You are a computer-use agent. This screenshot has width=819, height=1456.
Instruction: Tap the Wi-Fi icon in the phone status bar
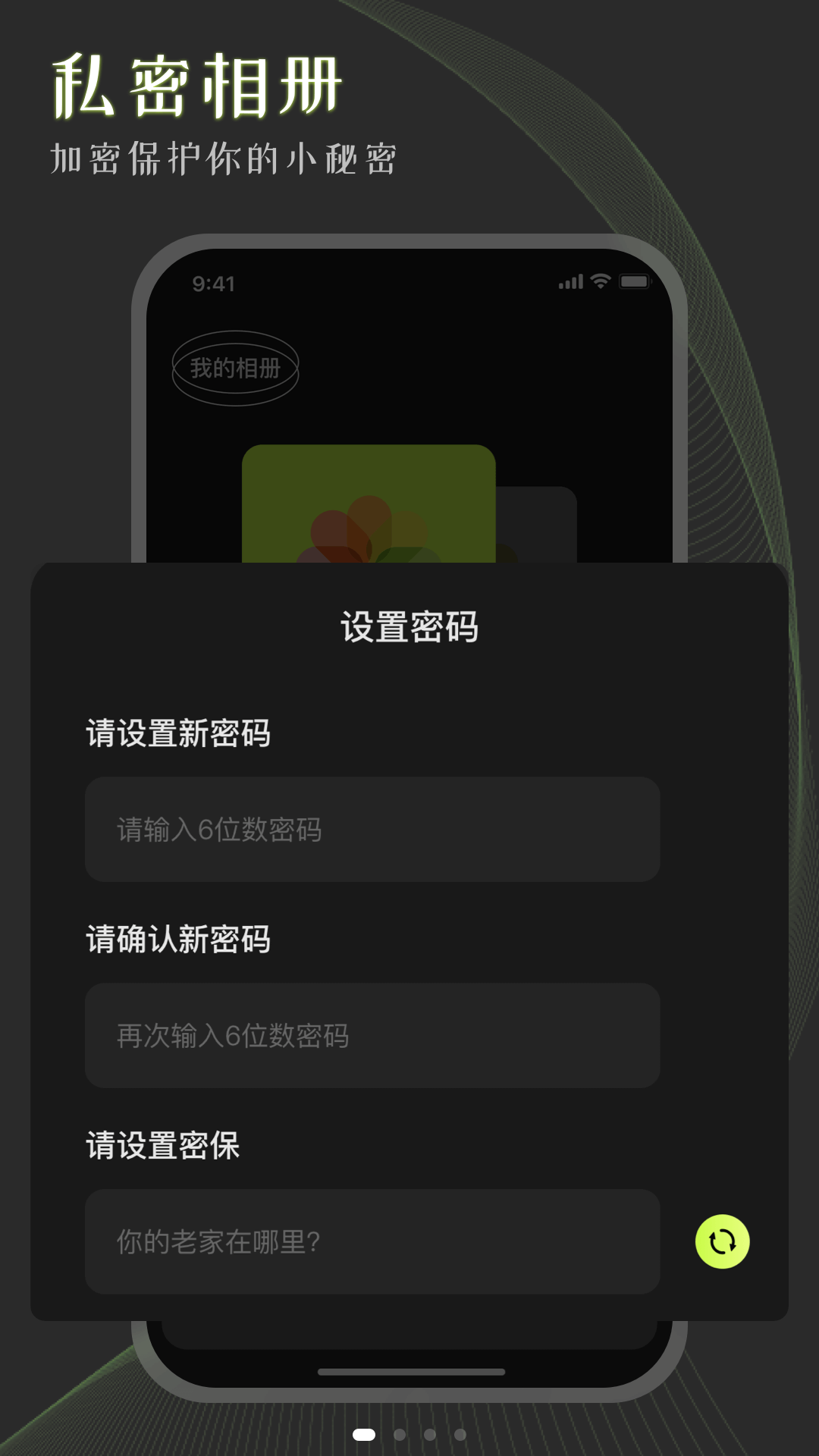tap(601, 281)
